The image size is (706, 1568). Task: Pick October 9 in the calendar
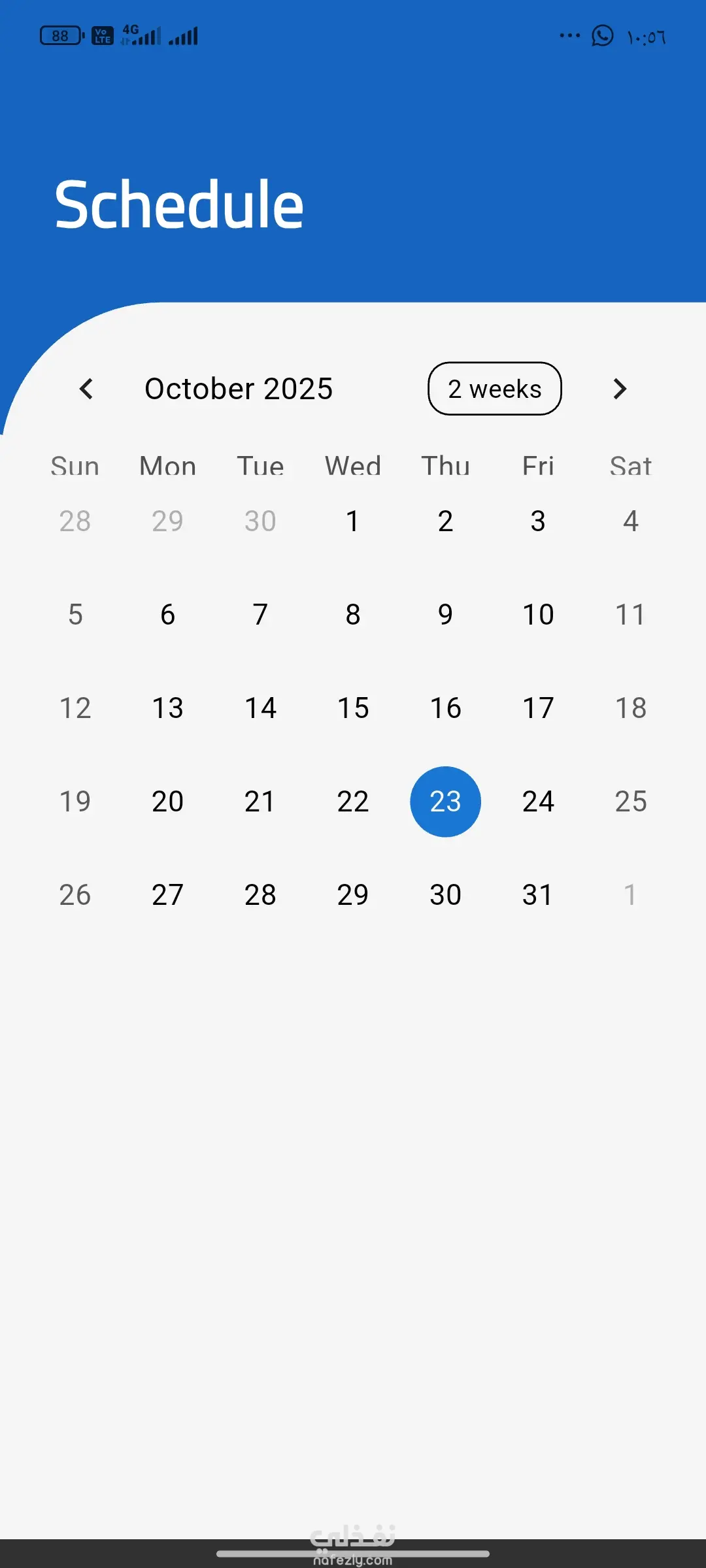coord(445,615)
